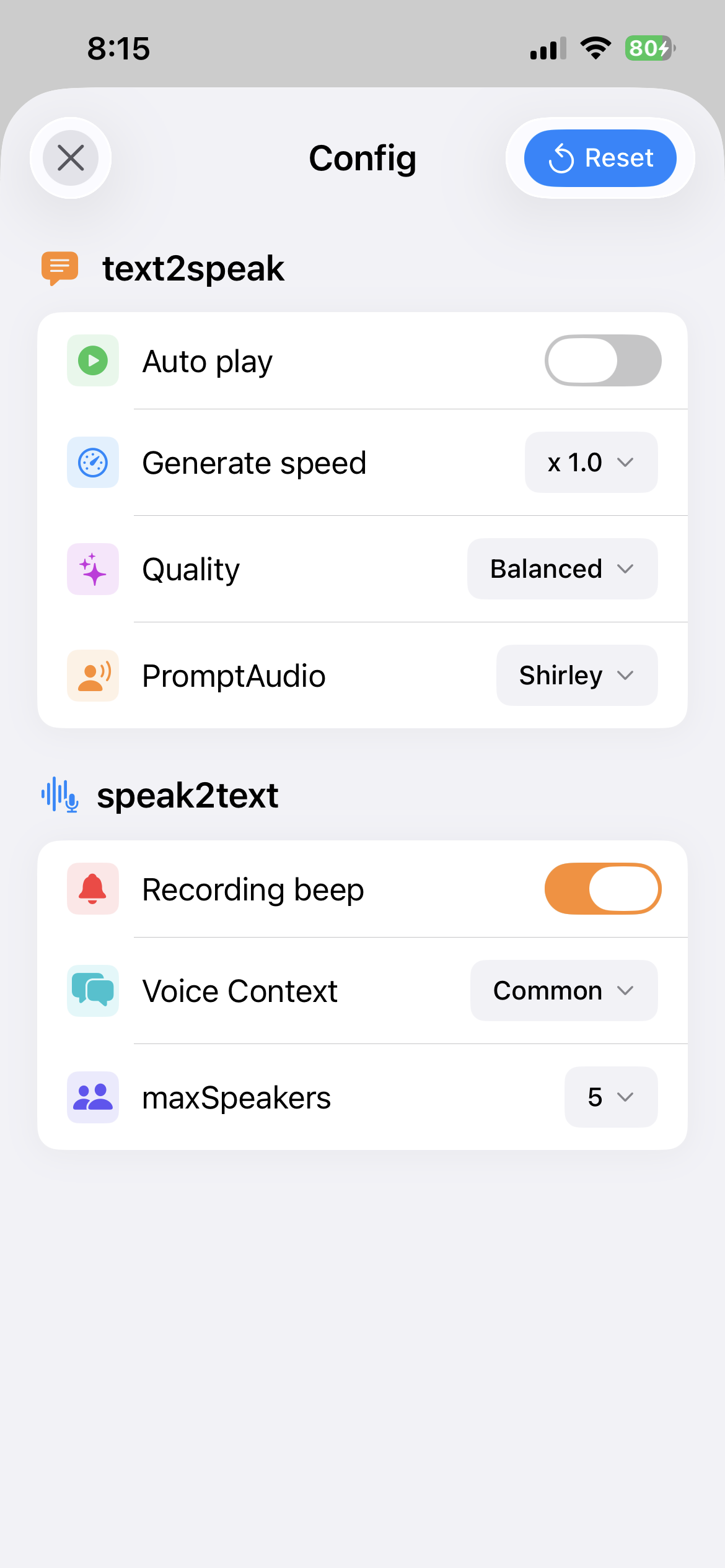
Task: Click the green Auto play playback icon
Action: (x=92, y=360)
